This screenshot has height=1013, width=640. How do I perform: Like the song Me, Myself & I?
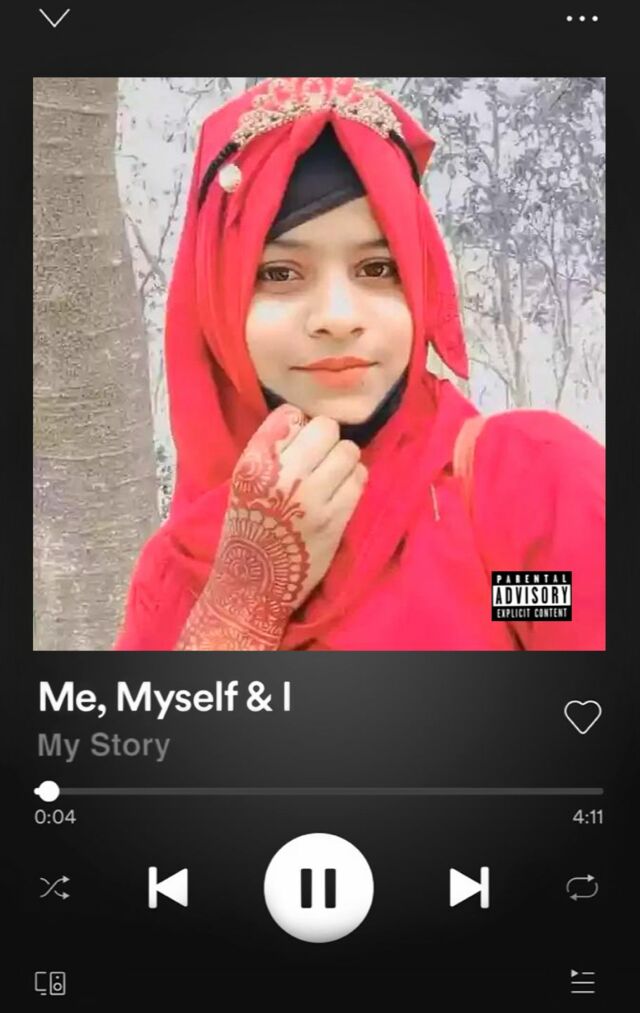[x=582, y=716]
